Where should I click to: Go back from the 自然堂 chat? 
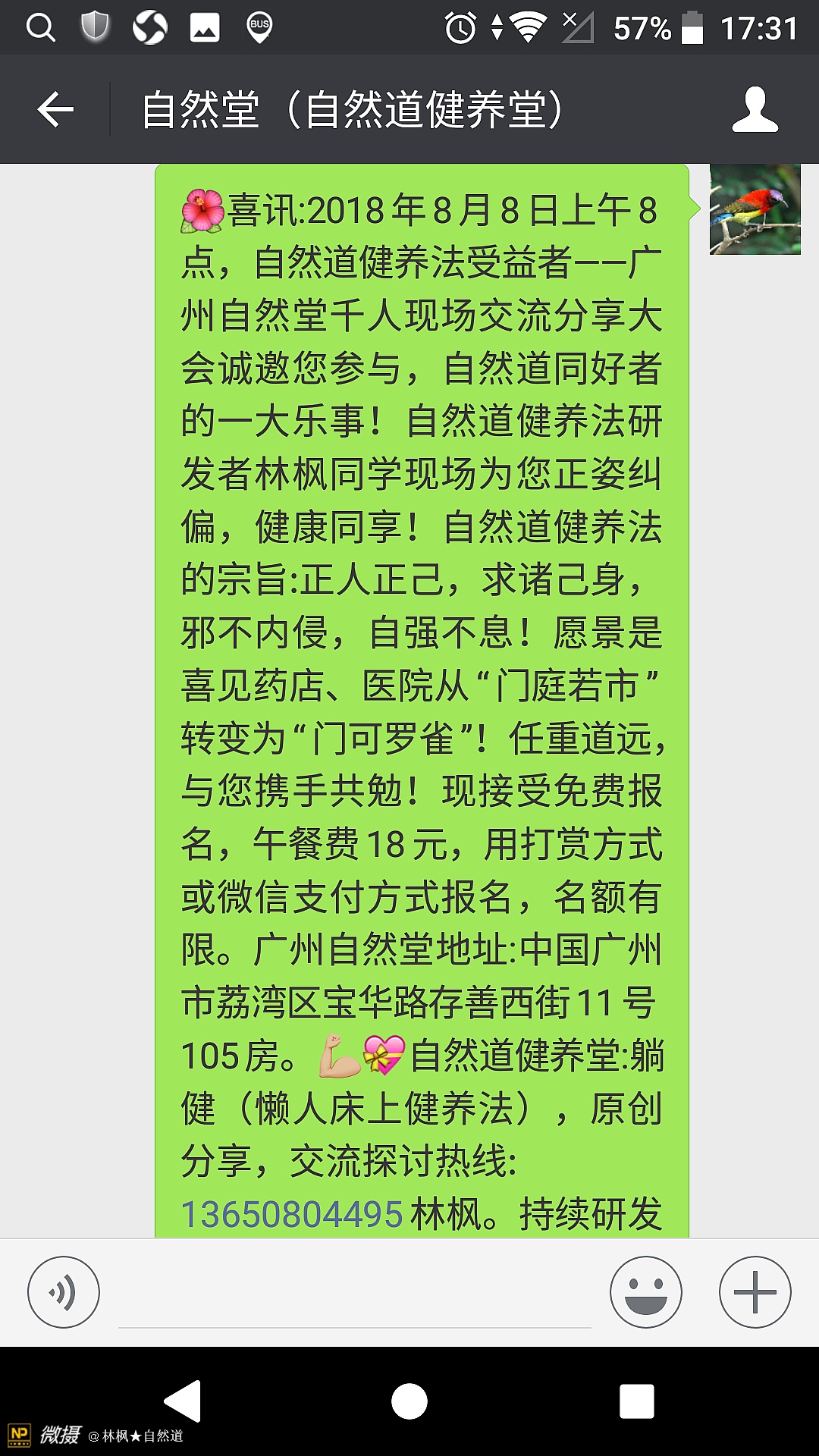point(55,110)
